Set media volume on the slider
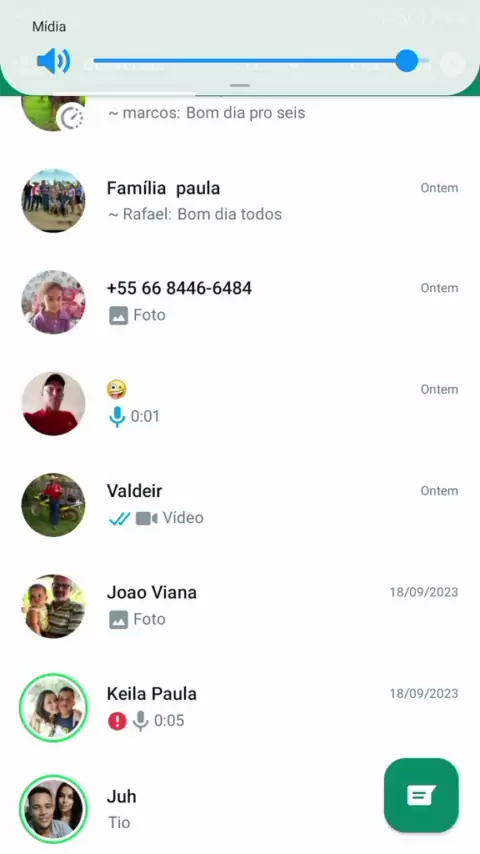 (x=261, y=60)
